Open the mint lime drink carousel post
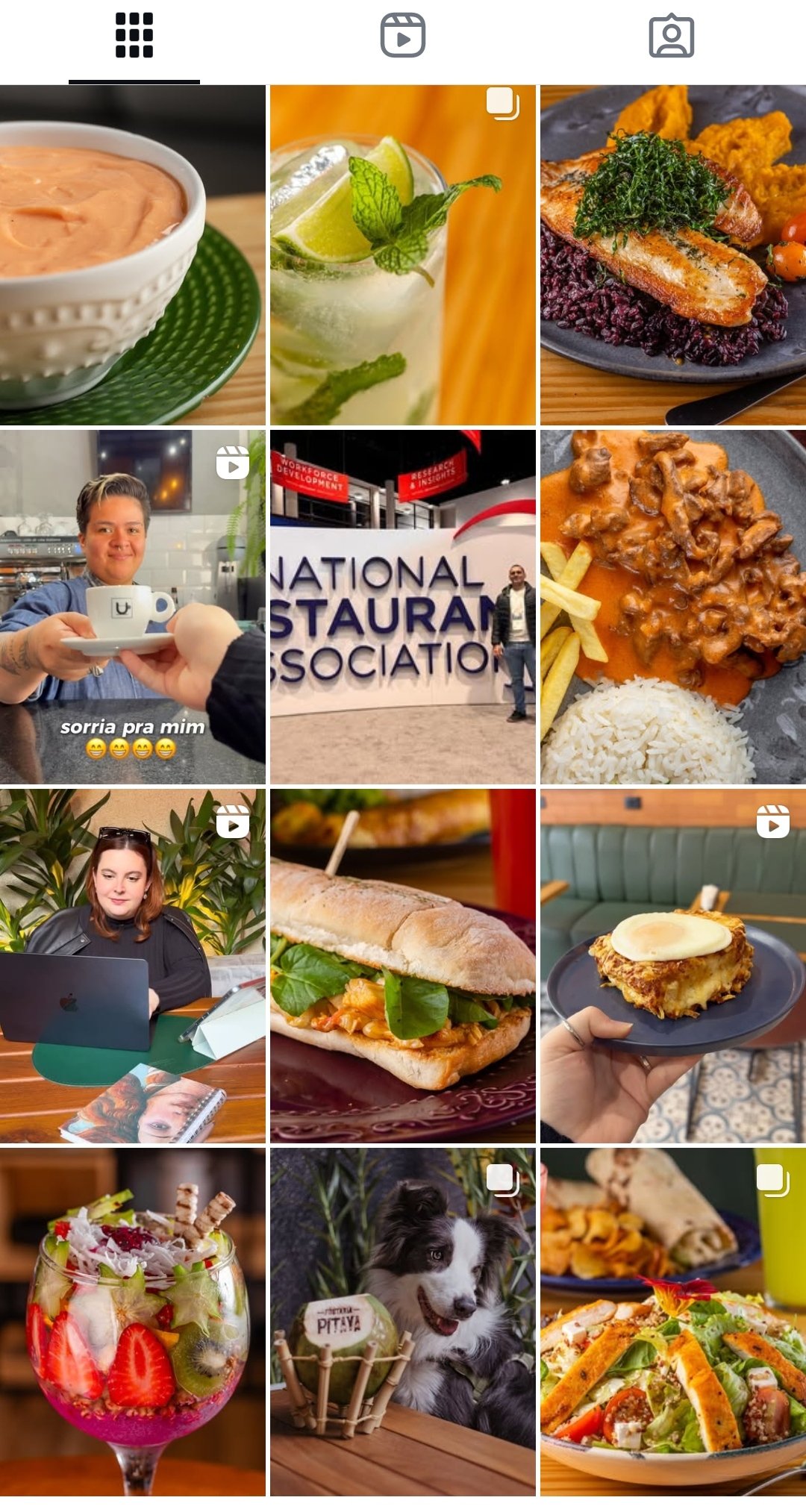 pyautogui.click(x=403, y=255)
